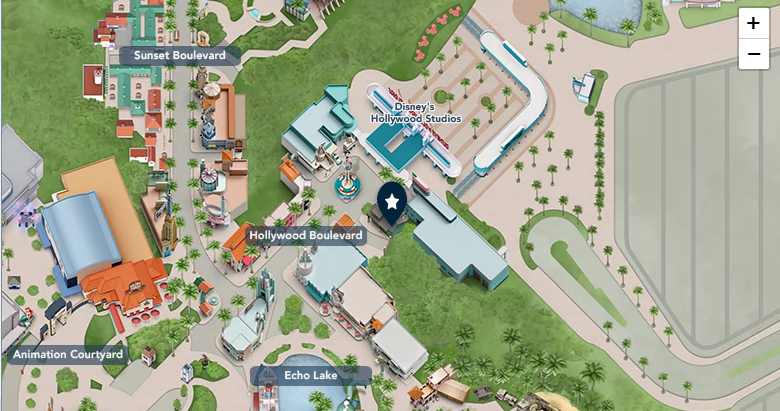
Task: Zoom out of the park map
Action: (x=753, y=54)
